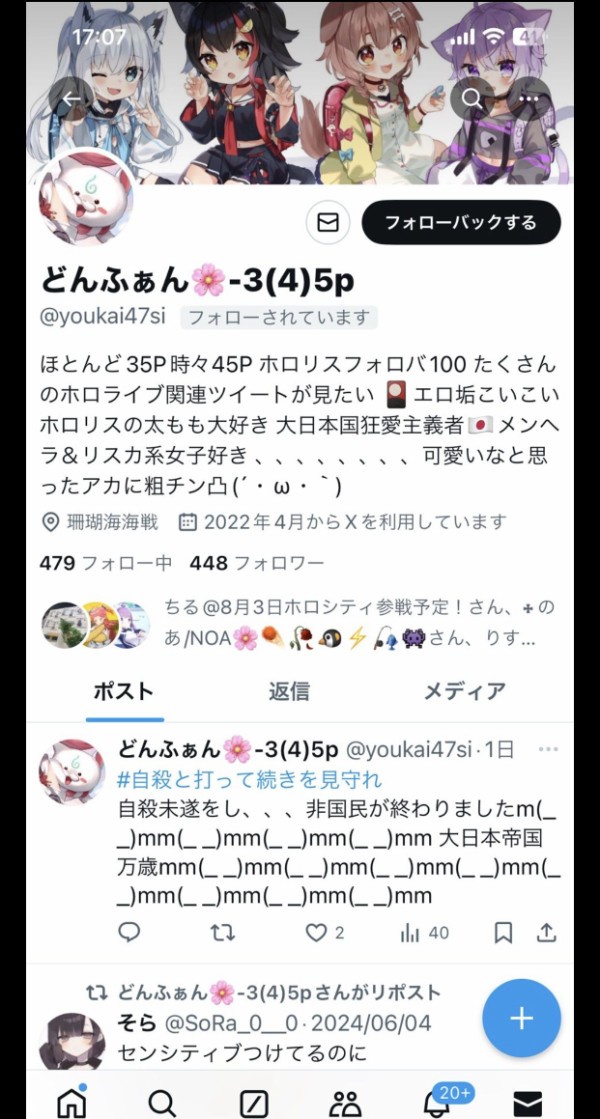Like the どんふぁん post

[x=317, y=933]
